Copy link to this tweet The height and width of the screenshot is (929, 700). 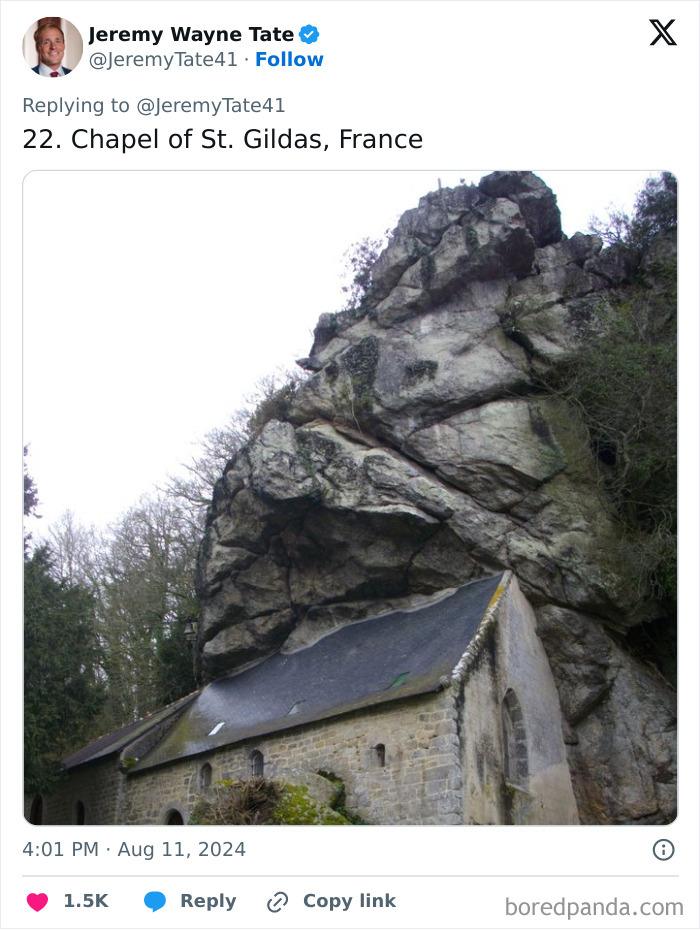tap(332, 901)
